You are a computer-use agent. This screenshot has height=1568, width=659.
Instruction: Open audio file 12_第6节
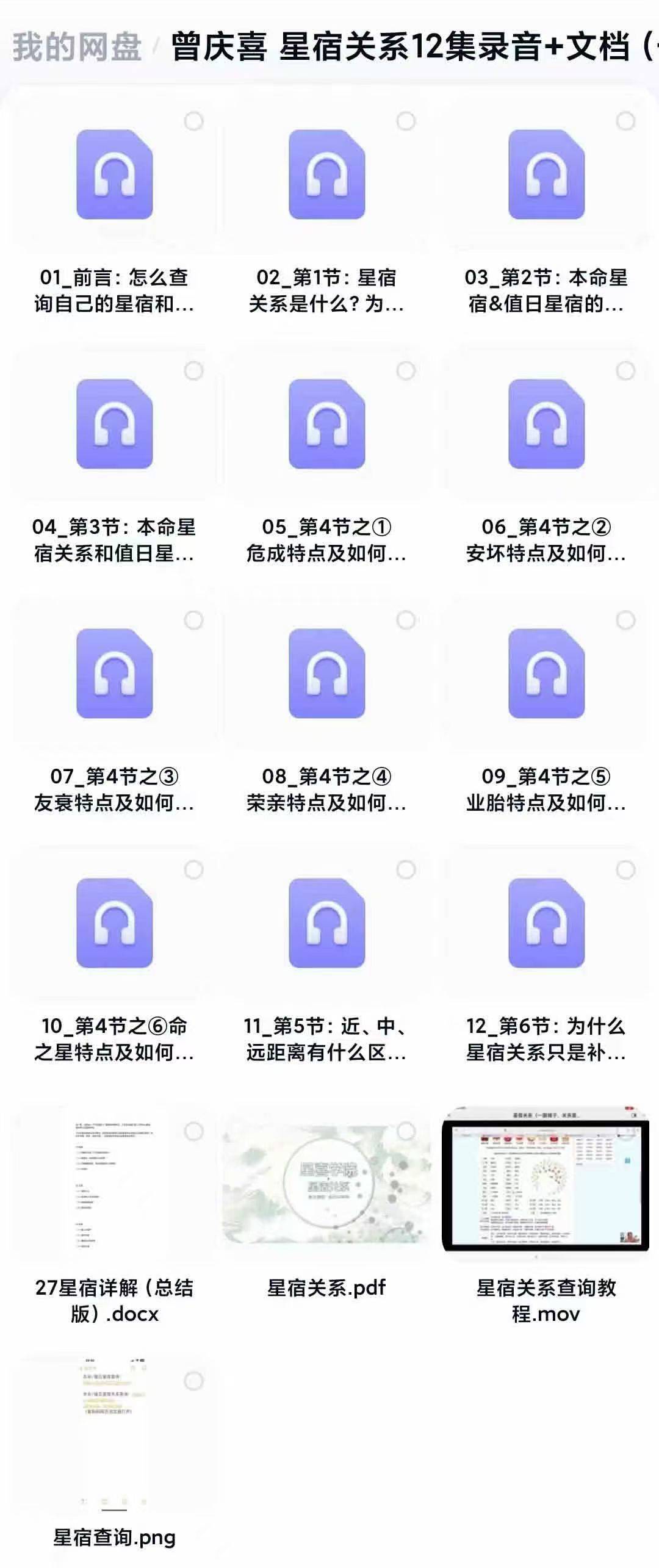(546, 923)
